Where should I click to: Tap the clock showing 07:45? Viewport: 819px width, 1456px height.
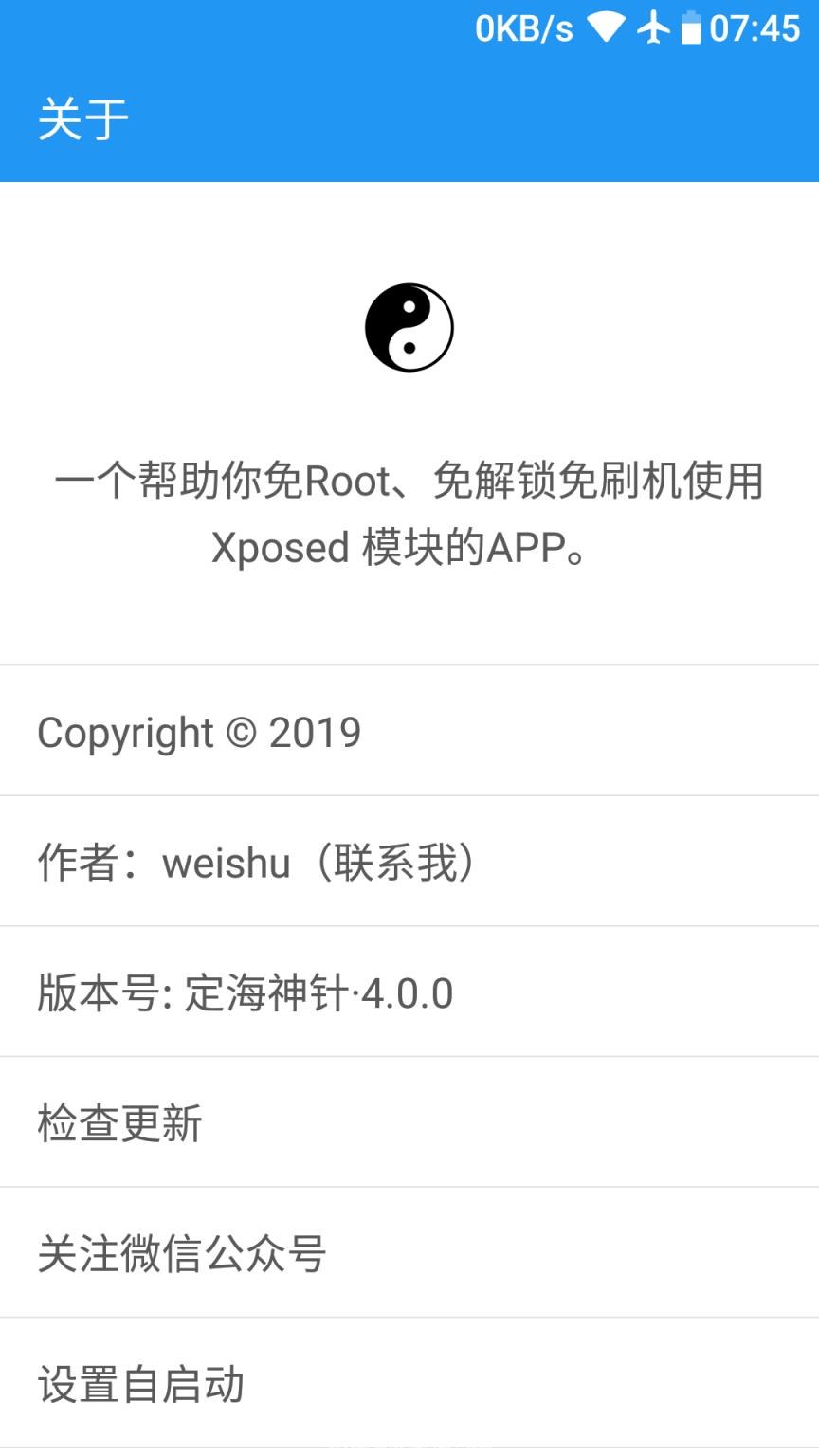point(753,28)
